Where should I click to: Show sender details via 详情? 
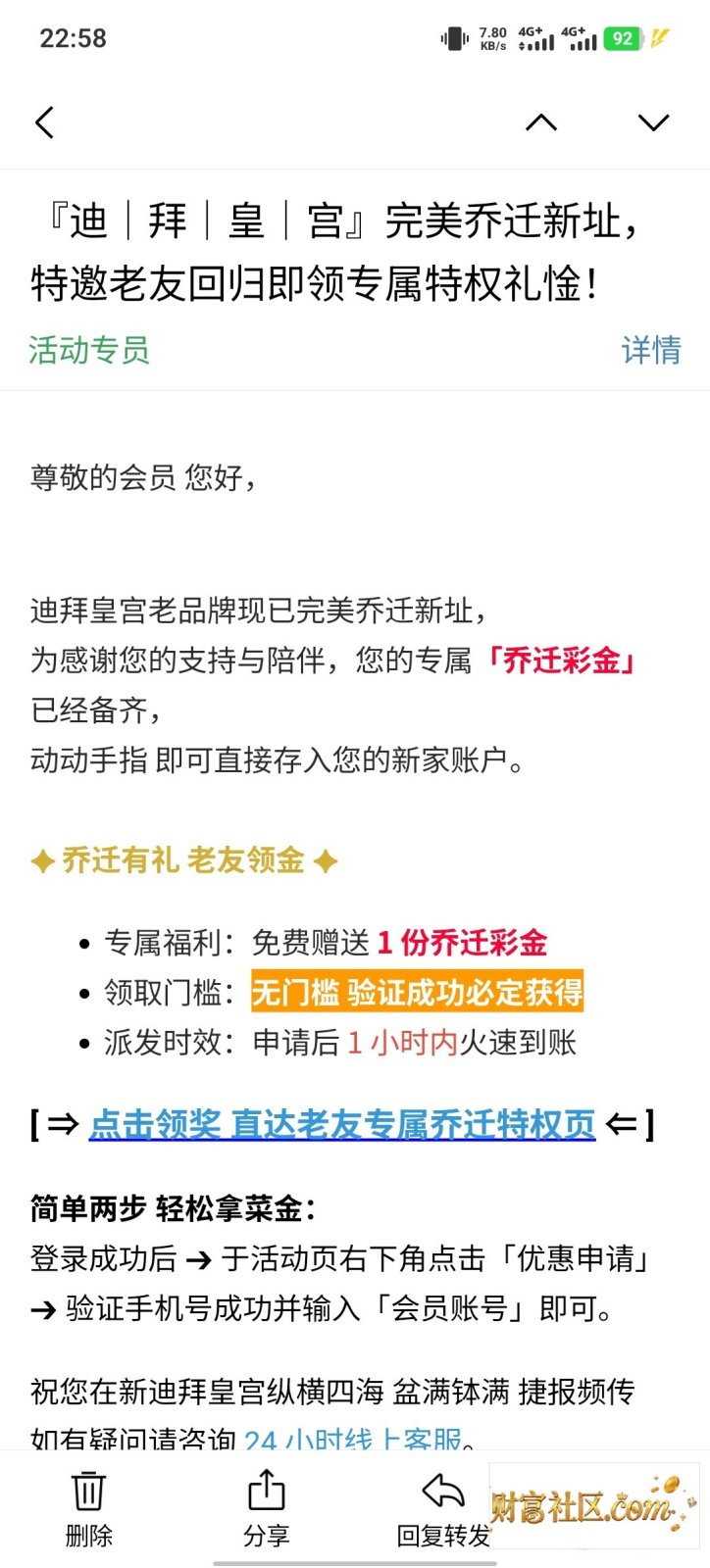pos(651,350)
